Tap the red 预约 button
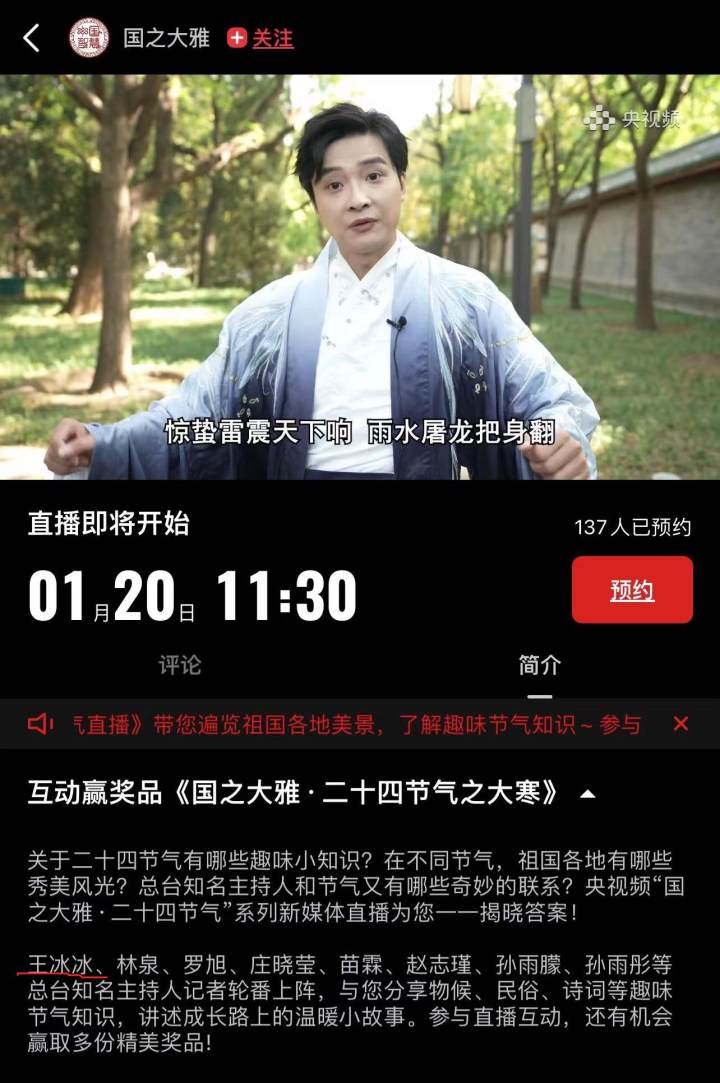The height and width of the screenshot is (1083, 720). pyautogui.click(x=632, y=590)
